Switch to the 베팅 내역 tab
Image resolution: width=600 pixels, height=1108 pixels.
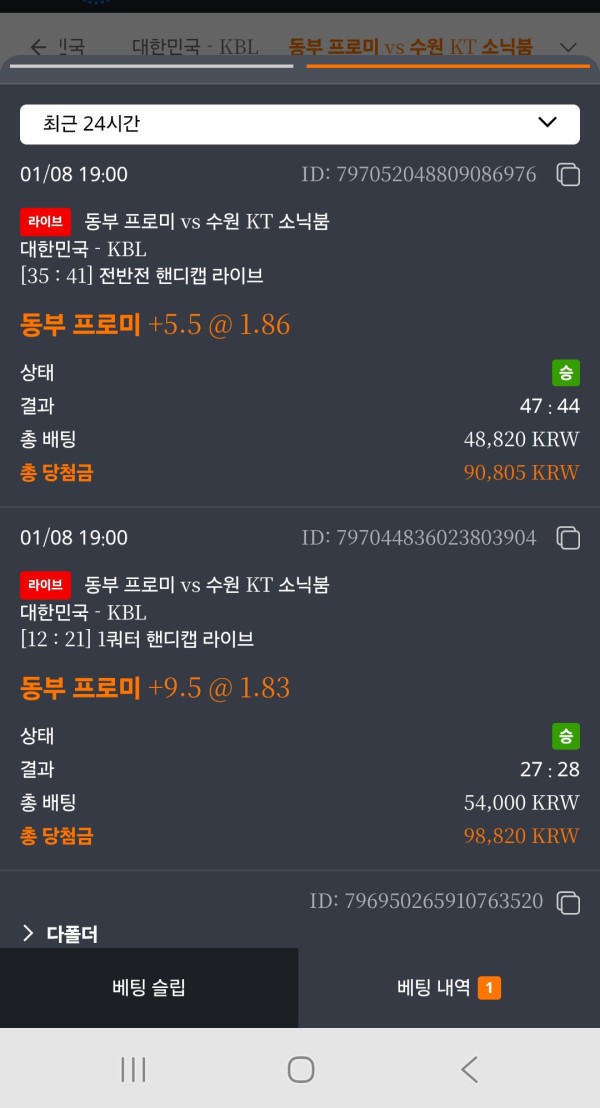[448, 988]
